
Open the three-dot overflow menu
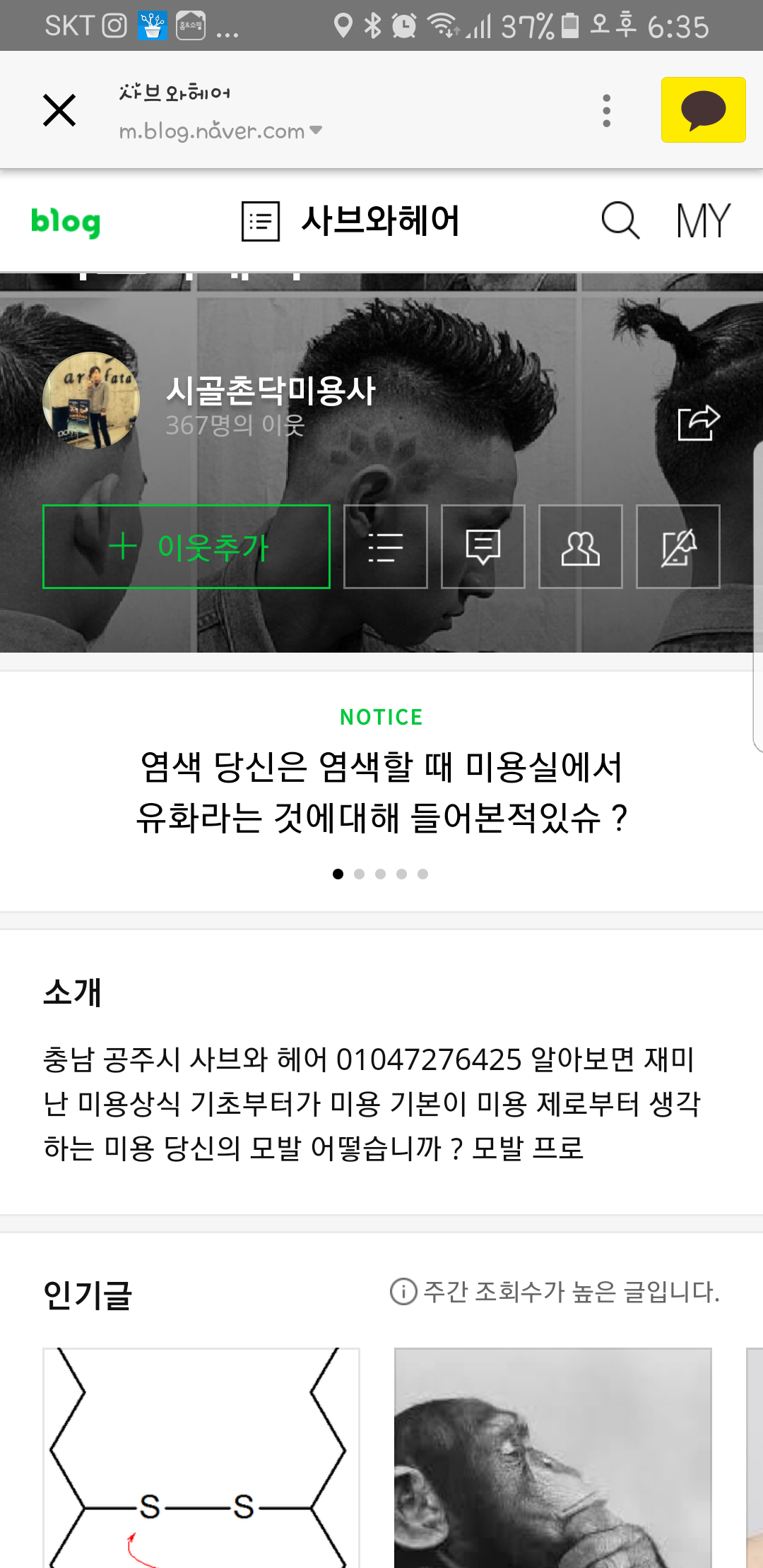606,110
